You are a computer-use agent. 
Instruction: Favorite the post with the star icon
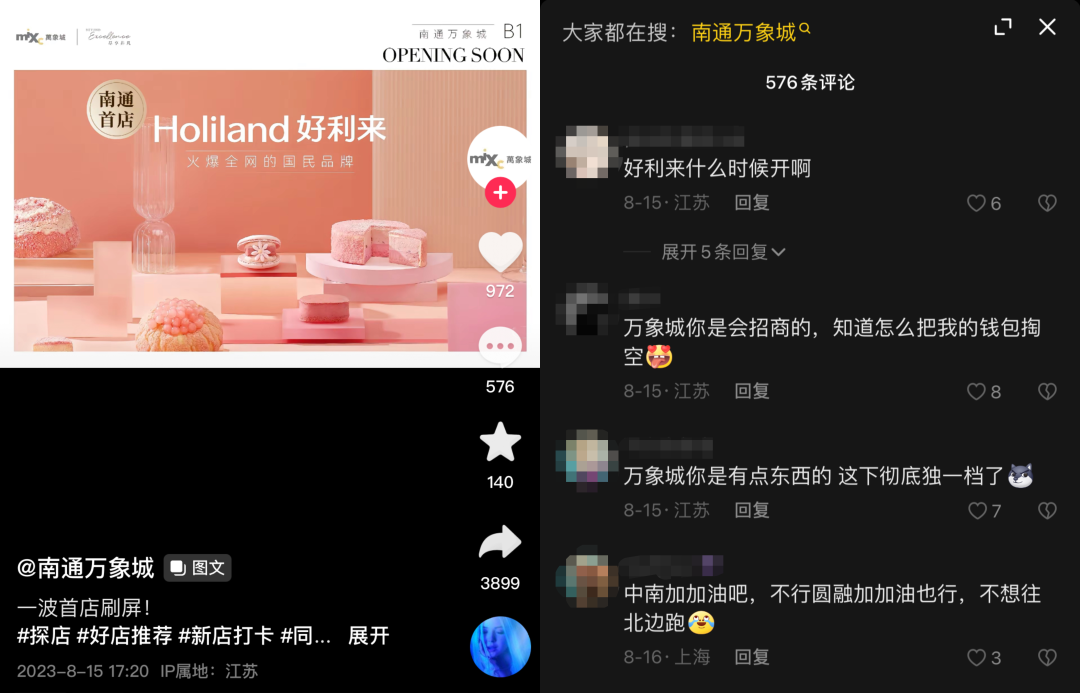point(500,443)
